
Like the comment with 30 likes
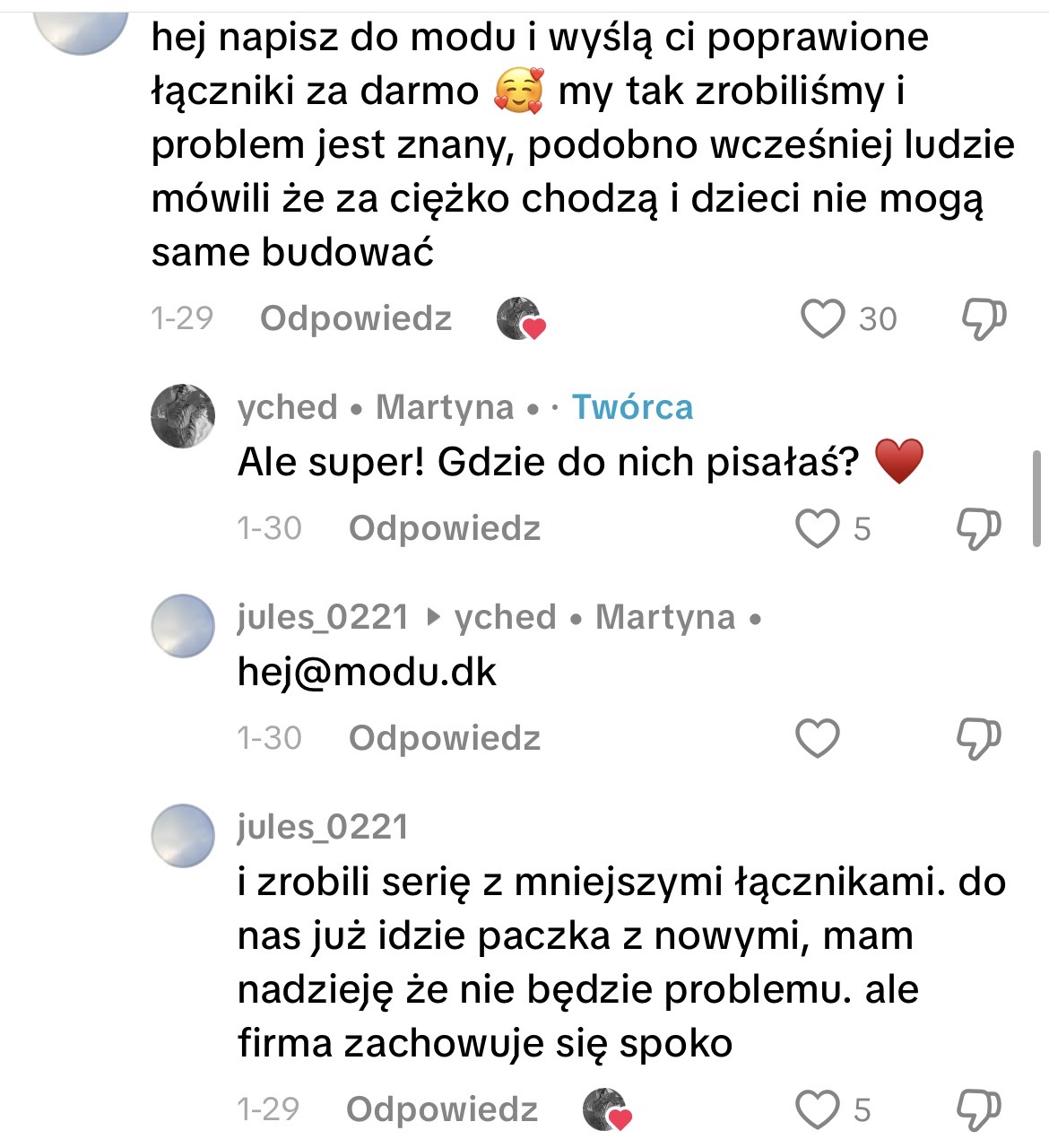[x=822, y=318]
